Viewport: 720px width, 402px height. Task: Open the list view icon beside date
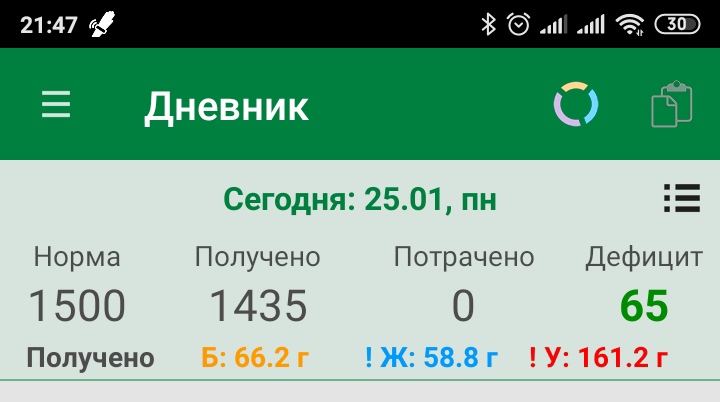click(x=681, y=198)
